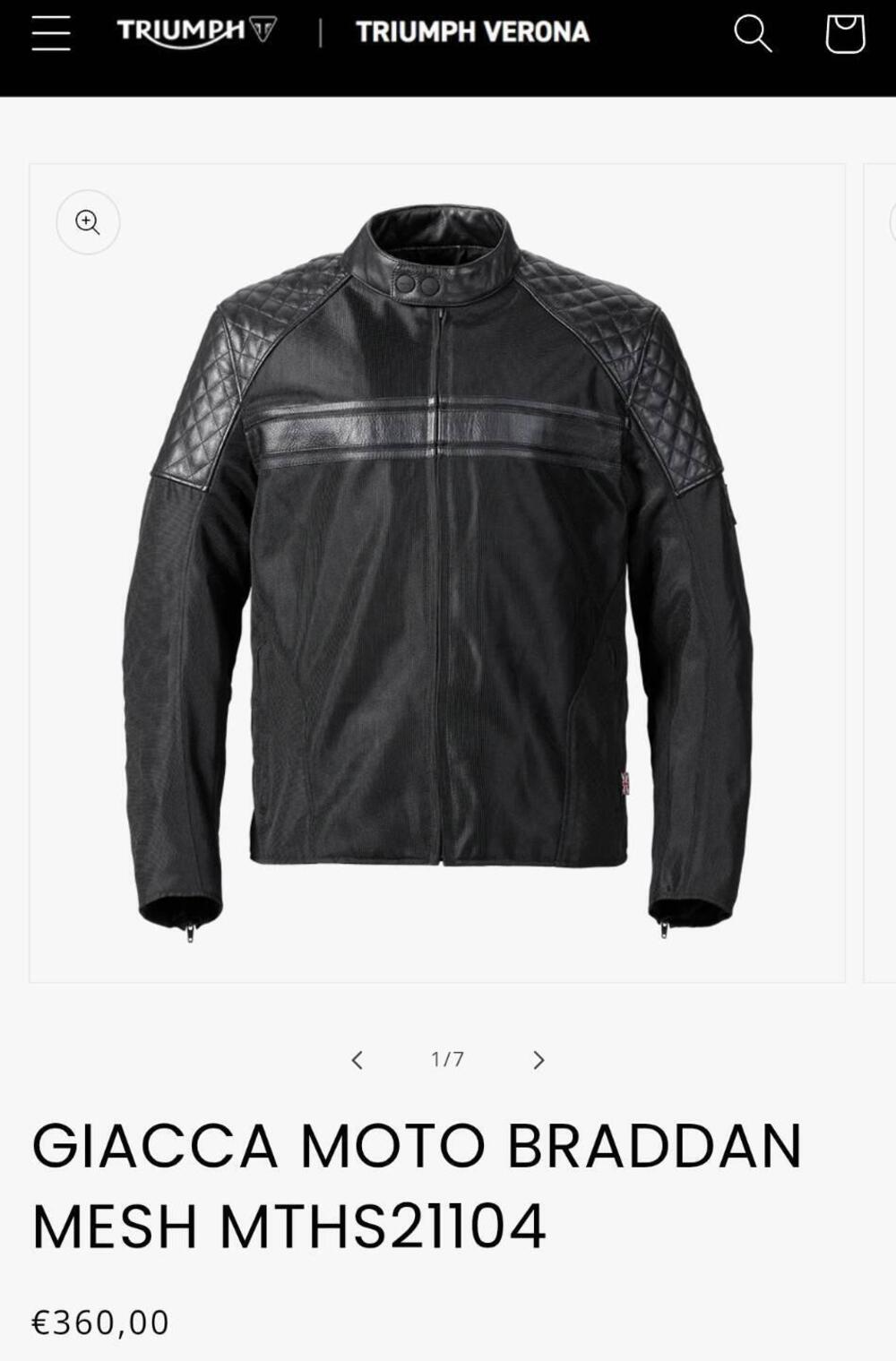Go to the Triumph Verona home page
This screenshot has height=1361, width=896.
click(472, 32)
